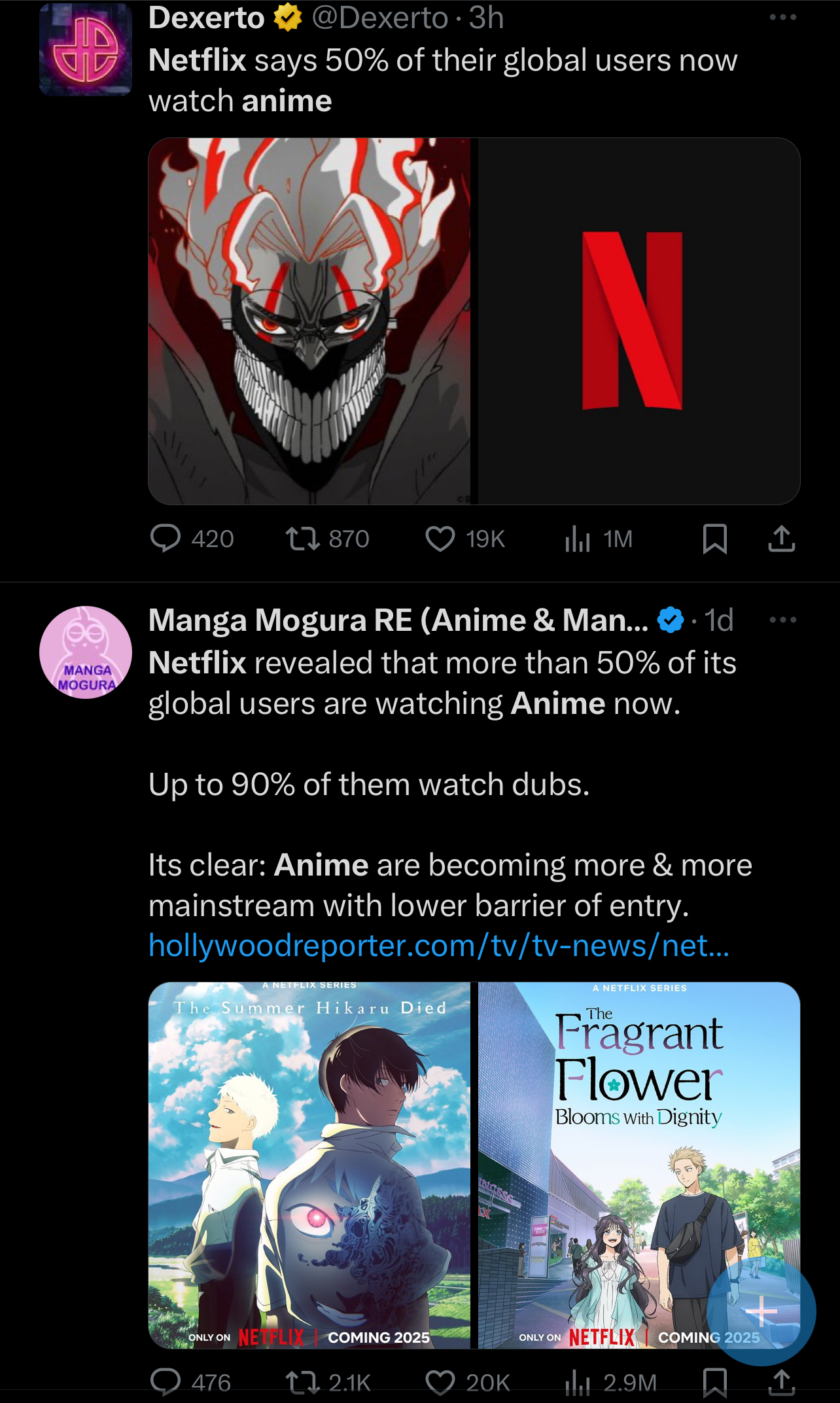Open The Fragrant Flower Blooms With Dignity image
The image size is (840, 1403).
click(x=639, y=1165)
